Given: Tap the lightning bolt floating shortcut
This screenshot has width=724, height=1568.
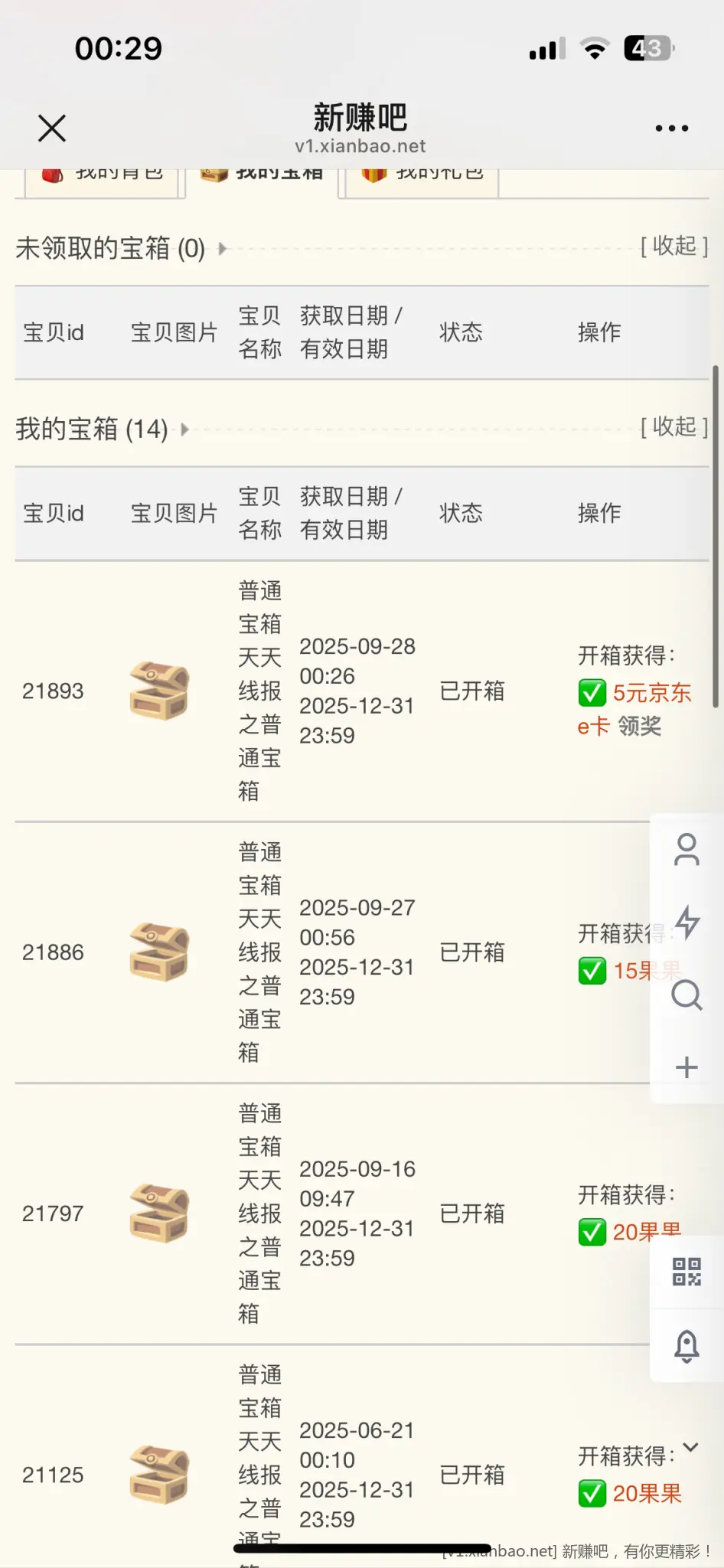Looking at the screenshot, I should coord(686,922).
